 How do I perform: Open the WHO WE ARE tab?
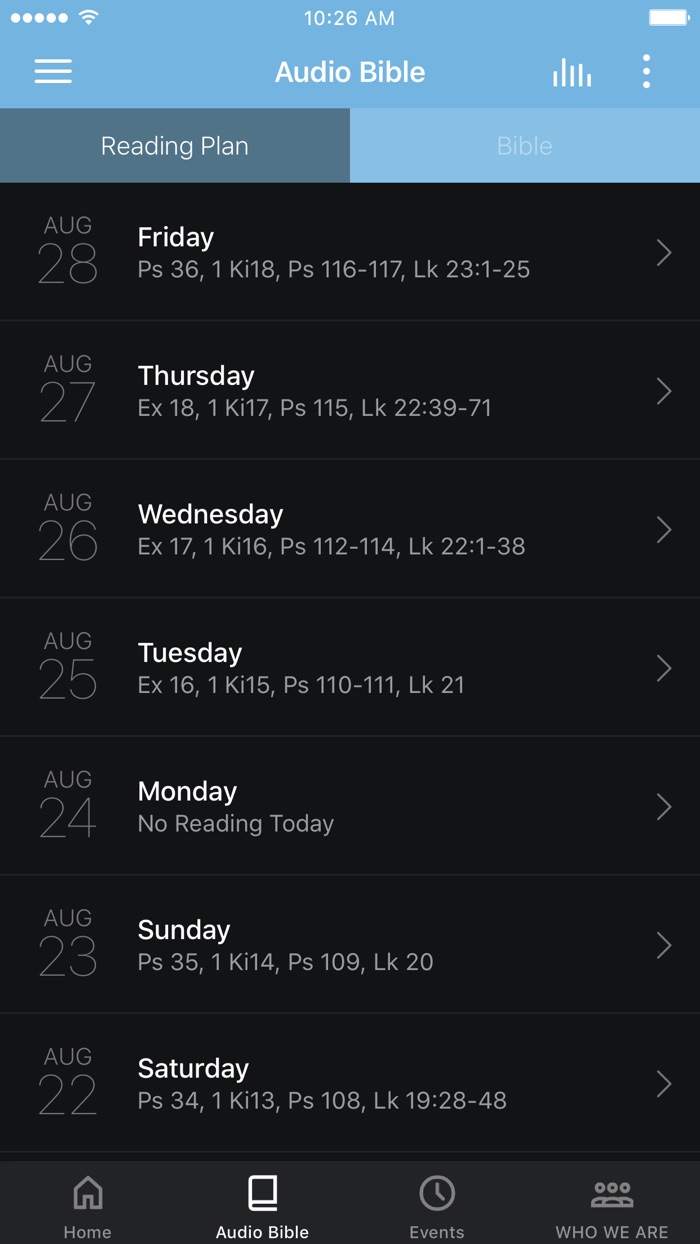coord(612,1205)
